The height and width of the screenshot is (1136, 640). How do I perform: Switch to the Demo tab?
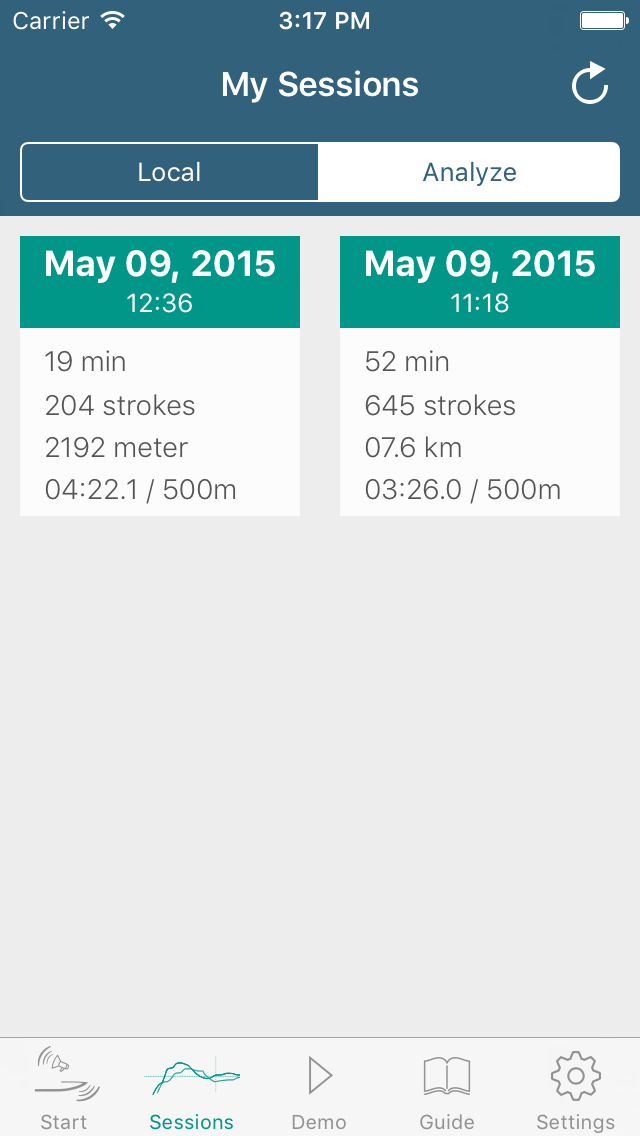click(x=319, y=1088)
